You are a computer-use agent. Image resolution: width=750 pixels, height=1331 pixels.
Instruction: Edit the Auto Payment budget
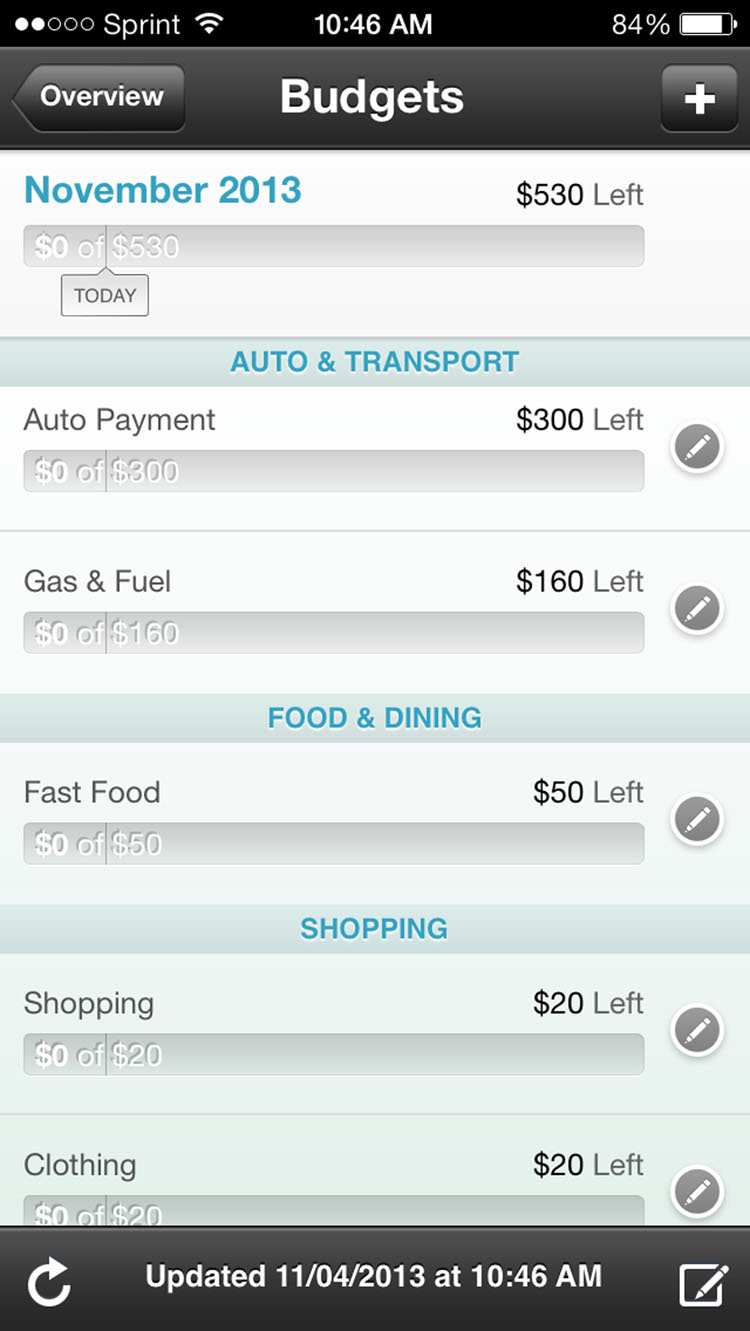point(697,447)
